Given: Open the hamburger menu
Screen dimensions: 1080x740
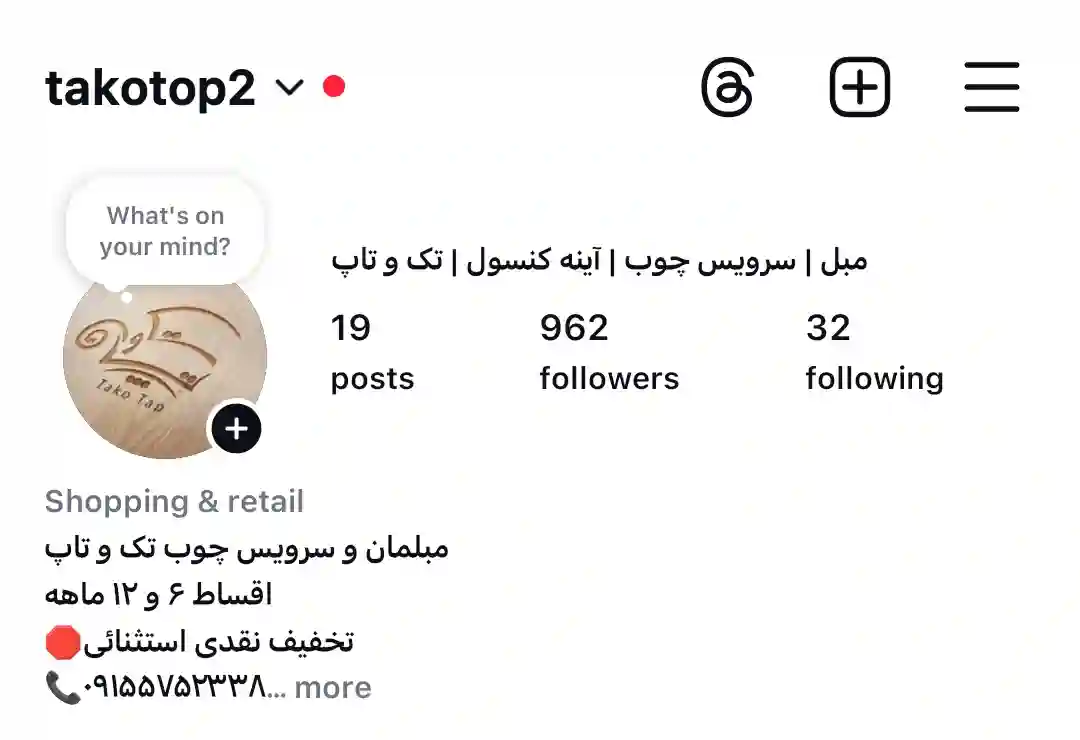Looking at the screenshot, I should point(992,88).
